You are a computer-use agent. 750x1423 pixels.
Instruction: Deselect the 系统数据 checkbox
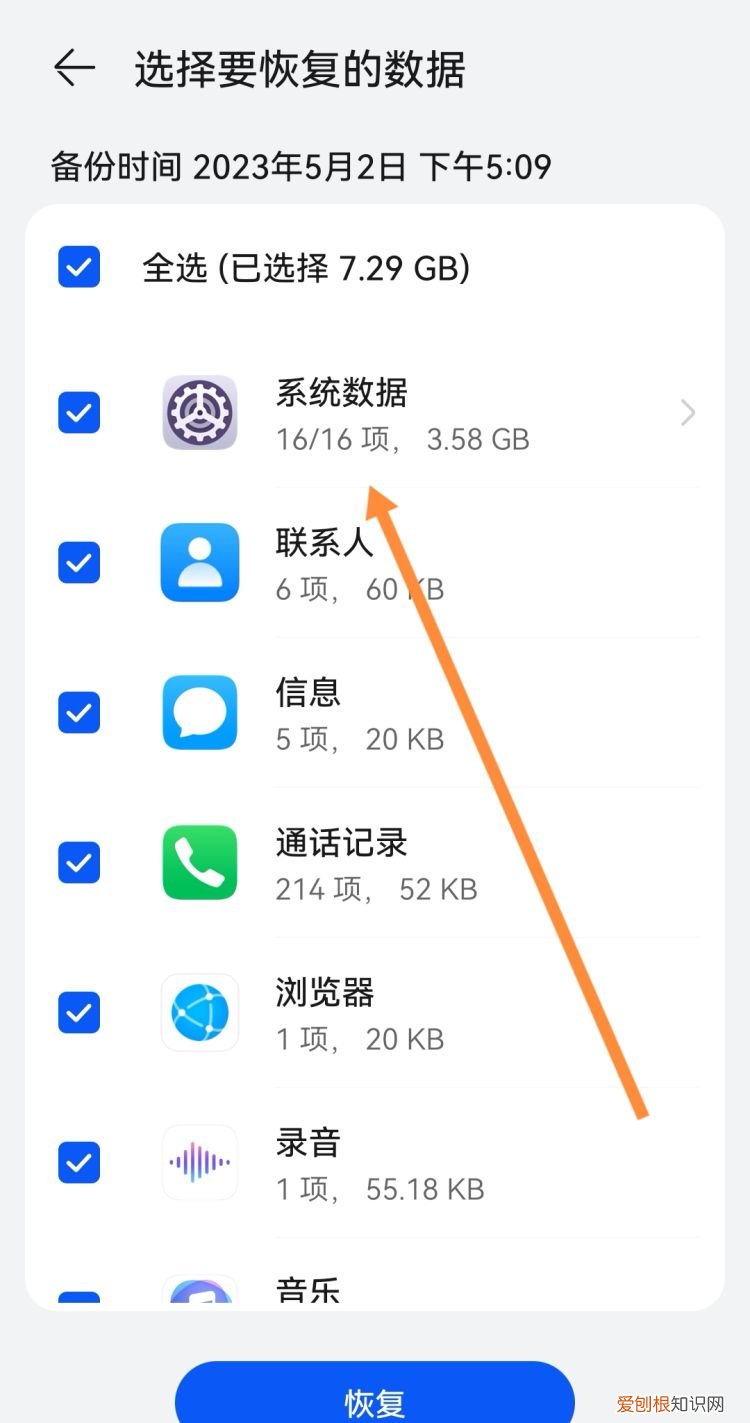(79, 412)
